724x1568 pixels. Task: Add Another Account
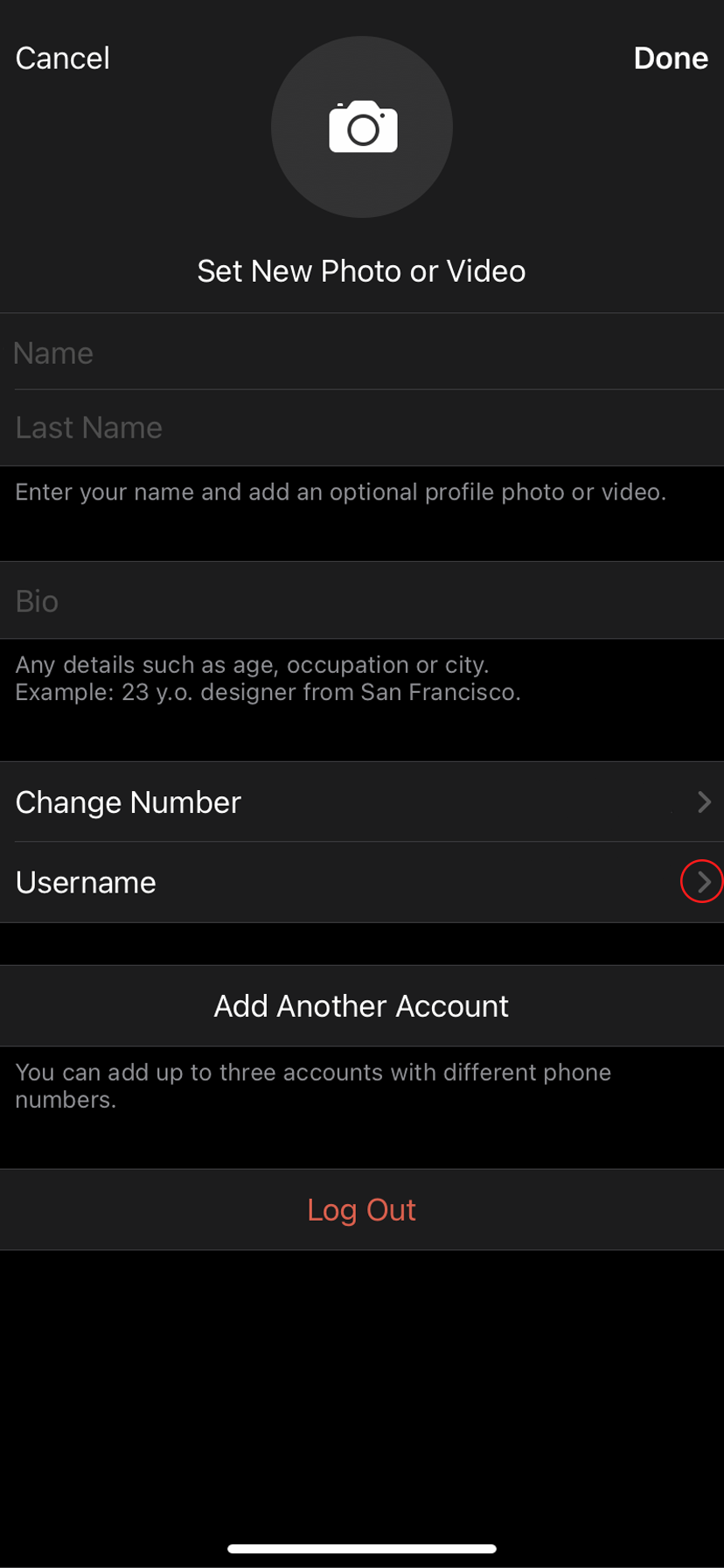pyautogui.click(x=361, y=1006)
